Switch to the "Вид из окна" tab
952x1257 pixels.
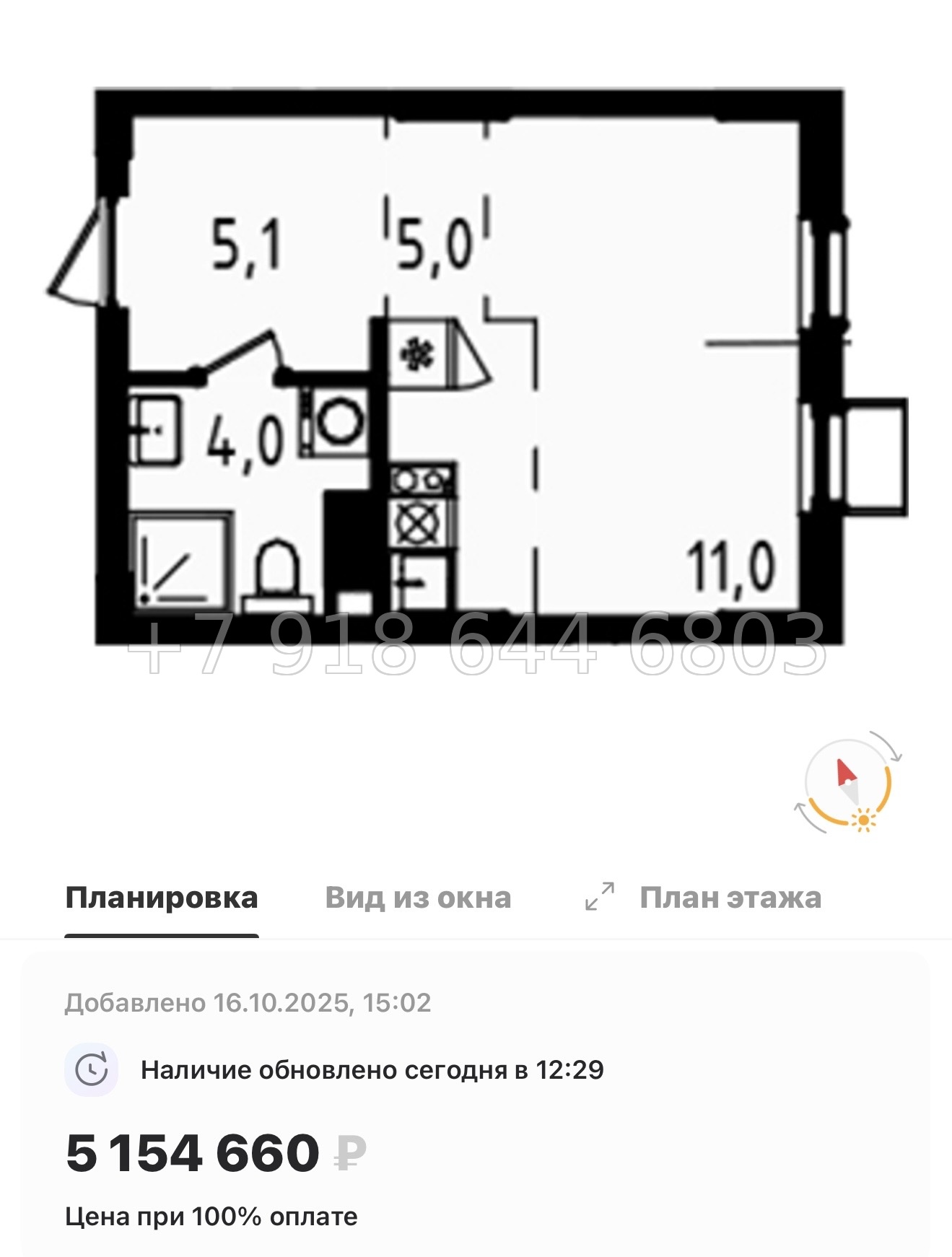(419, 897)
